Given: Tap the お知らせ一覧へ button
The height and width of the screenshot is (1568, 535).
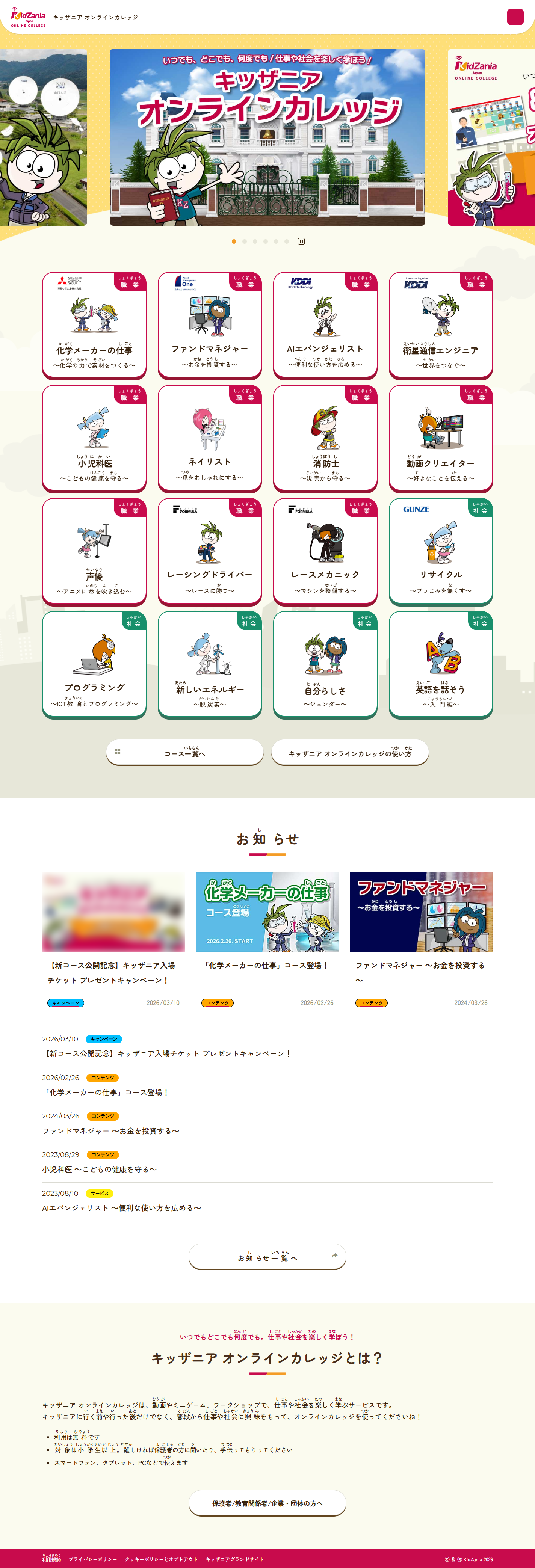Looking at the screenshot, I should [267, 1257].
